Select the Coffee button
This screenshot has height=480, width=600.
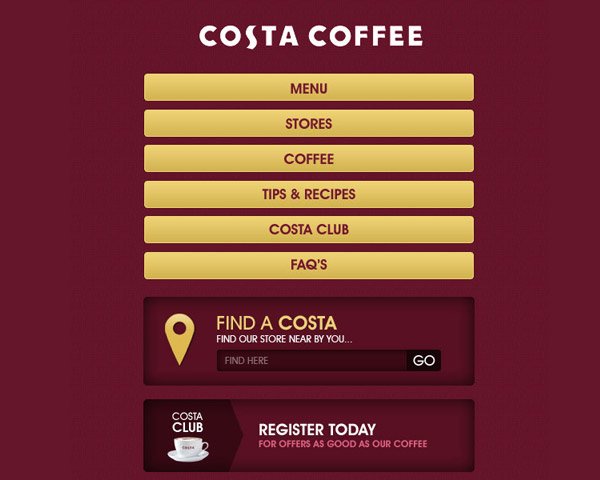308,159
